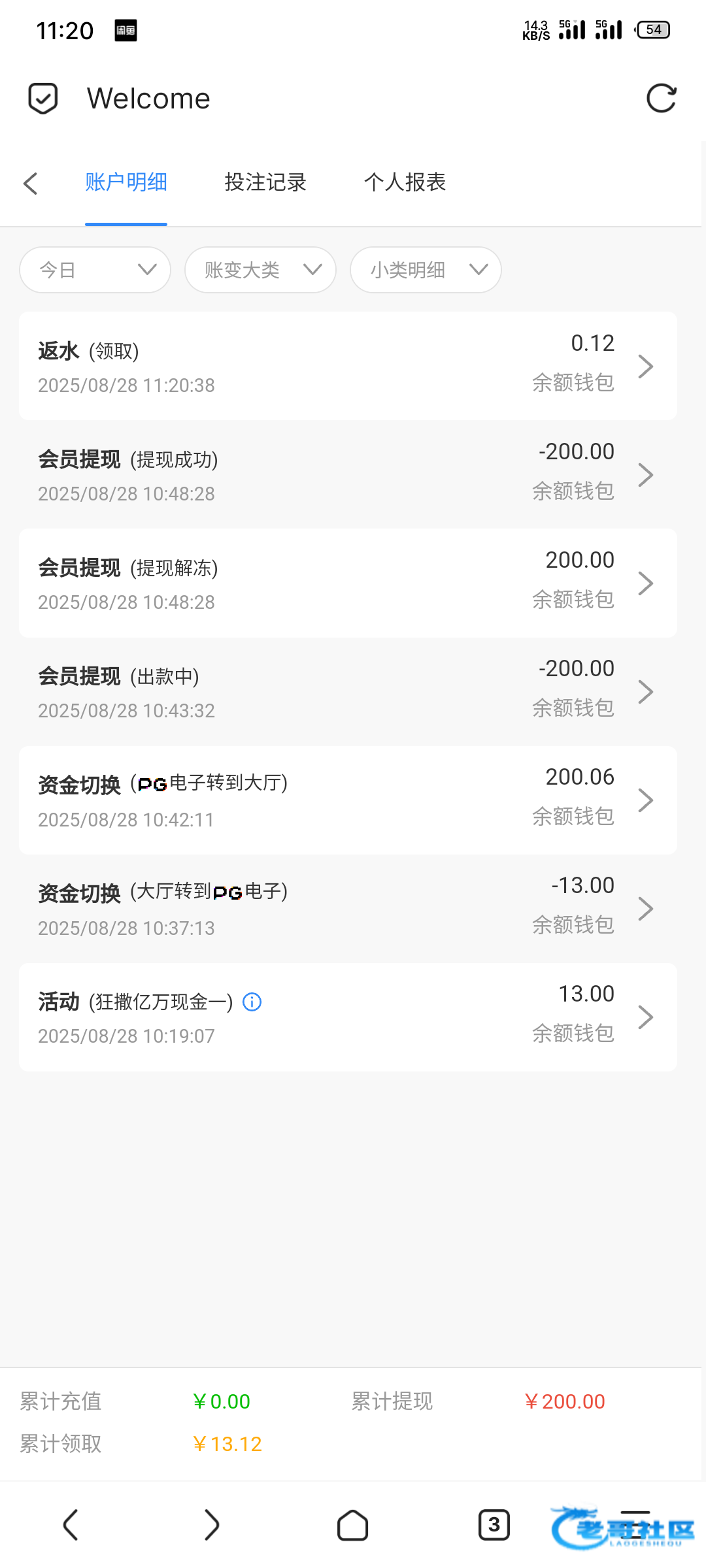The width and height of the screenshot is (706, 1568).
Task: Open the 会员提现 (提现成功) record
Action: (348, 474)
